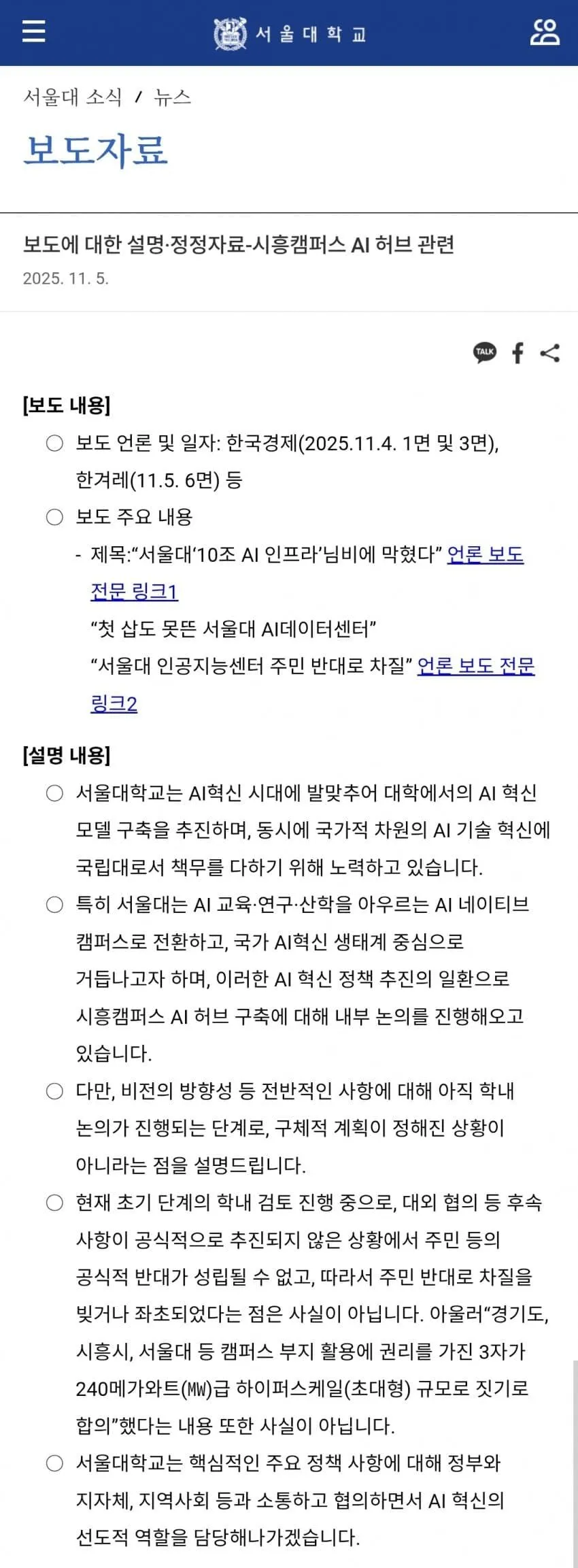Open the hamburger navigation menu

[x=33, y=31]
